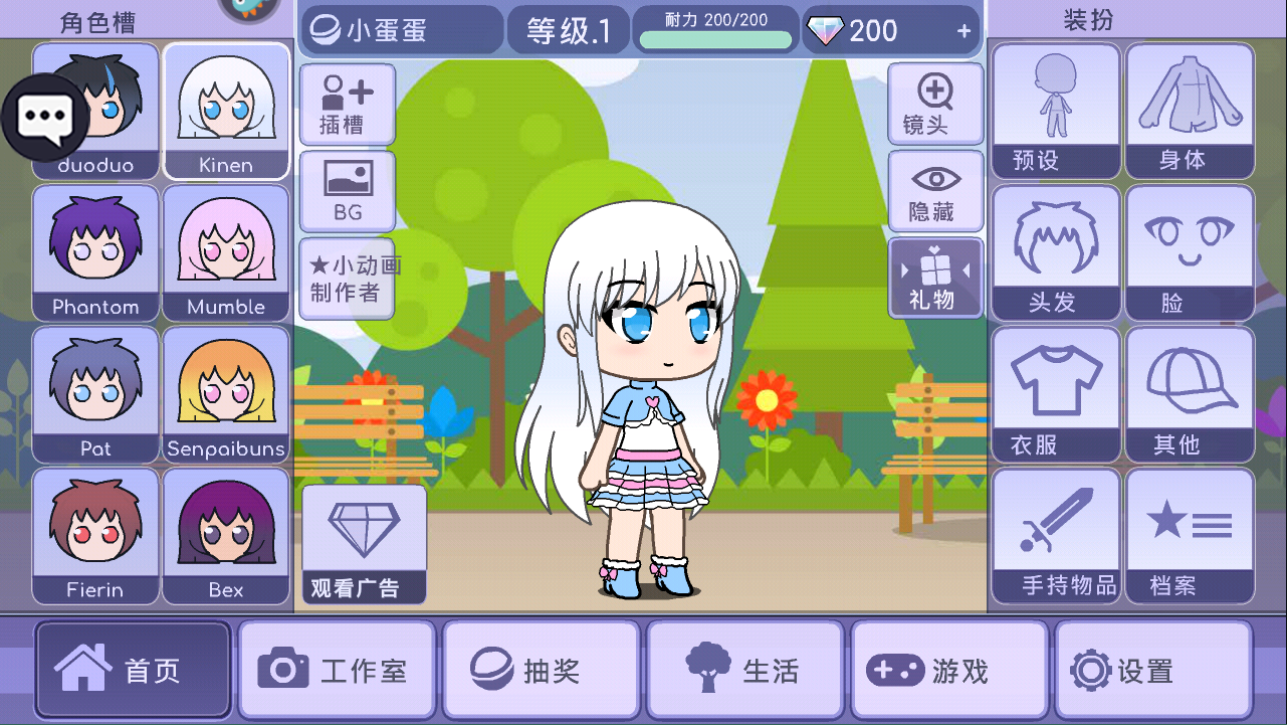The image size is (1287, 725).
Task: Open the 衣服 clothes category
Action: 1055,394
